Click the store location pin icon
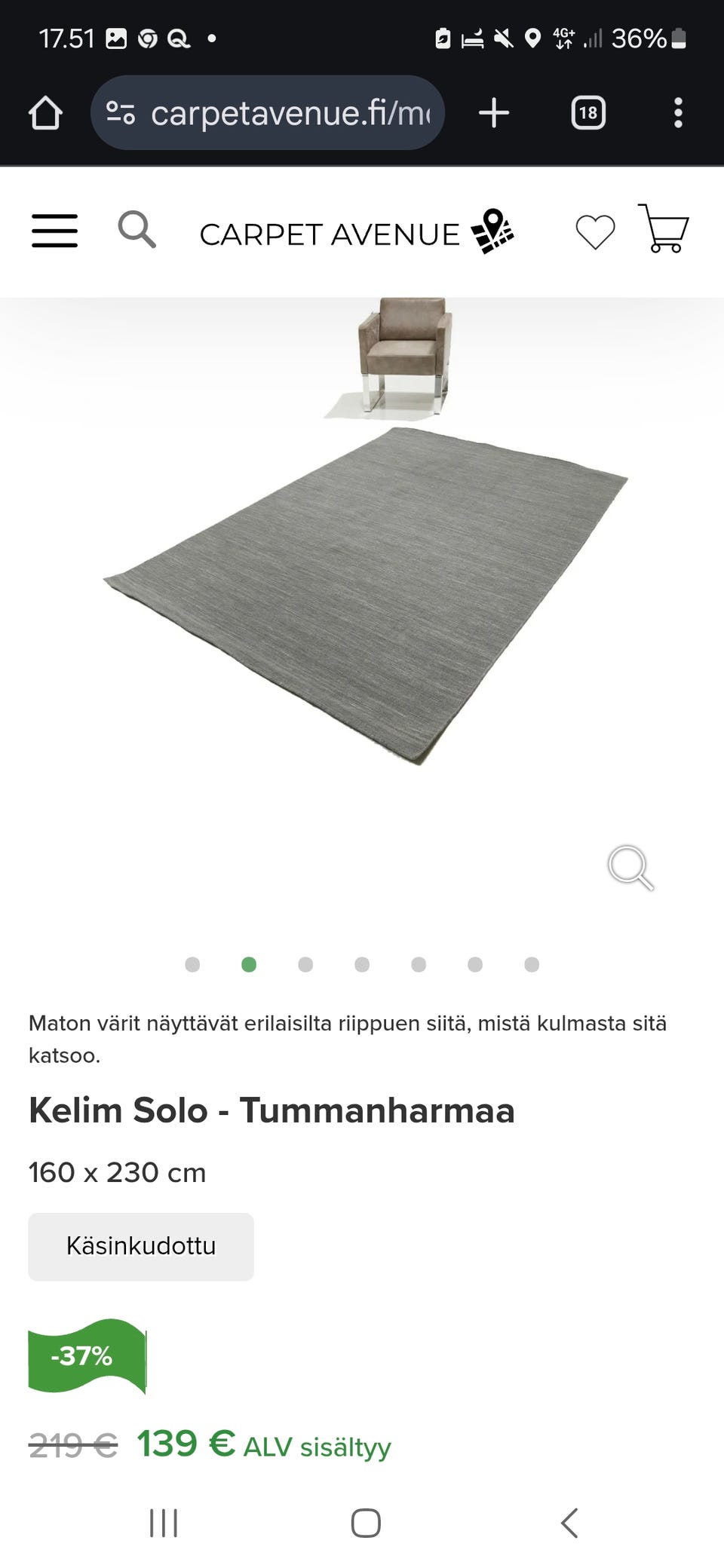The height and width of the screenshot is (1568, 724). pos(494,231)
